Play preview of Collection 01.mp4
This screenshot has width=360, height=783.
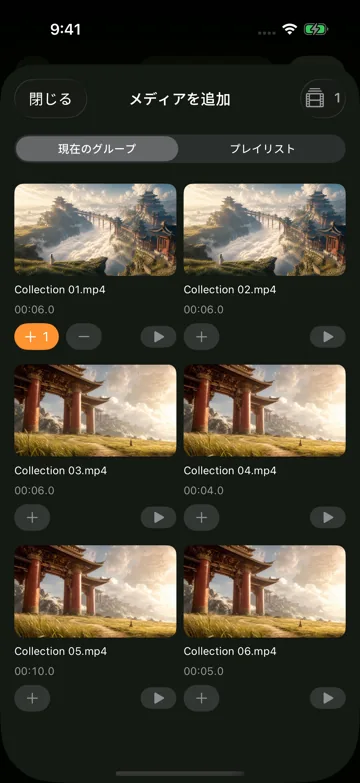158,337
